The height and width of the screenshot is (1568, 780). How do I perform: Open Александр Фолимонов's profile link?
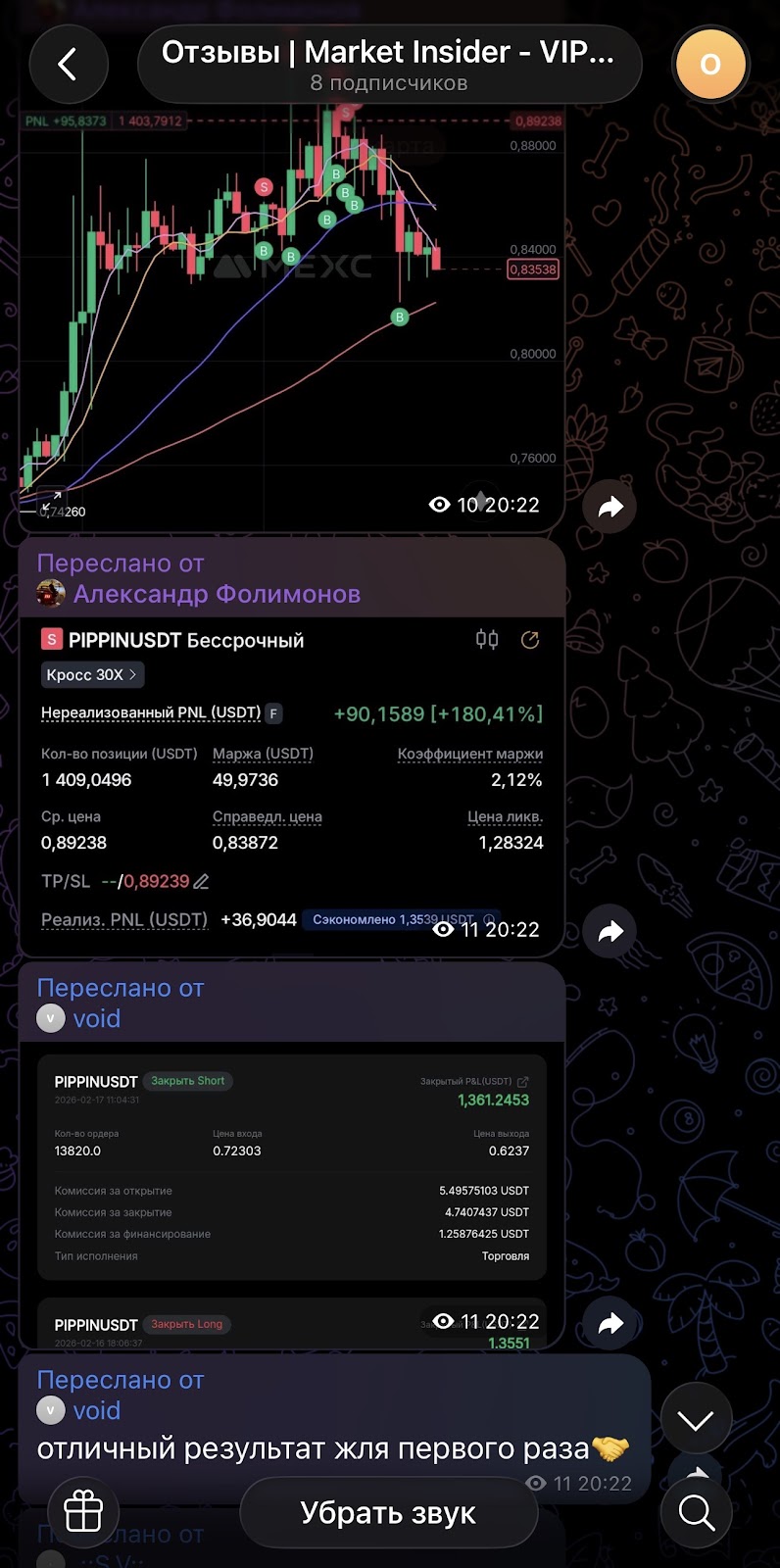[x=216, y=594]
